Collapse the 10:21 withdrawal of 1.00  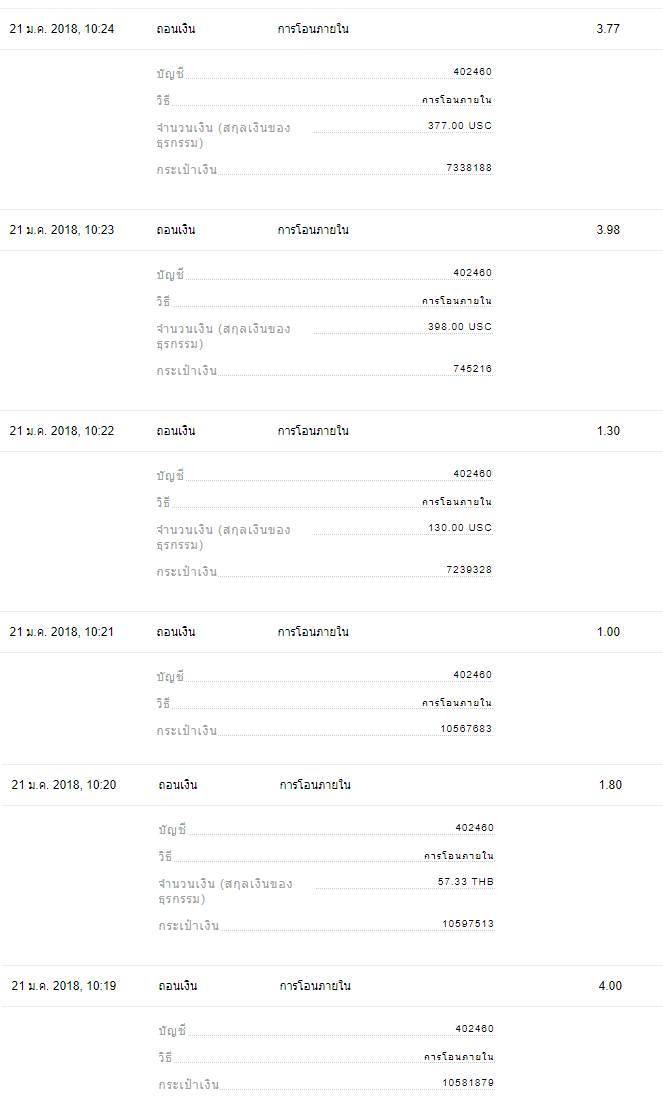point(332,632)
